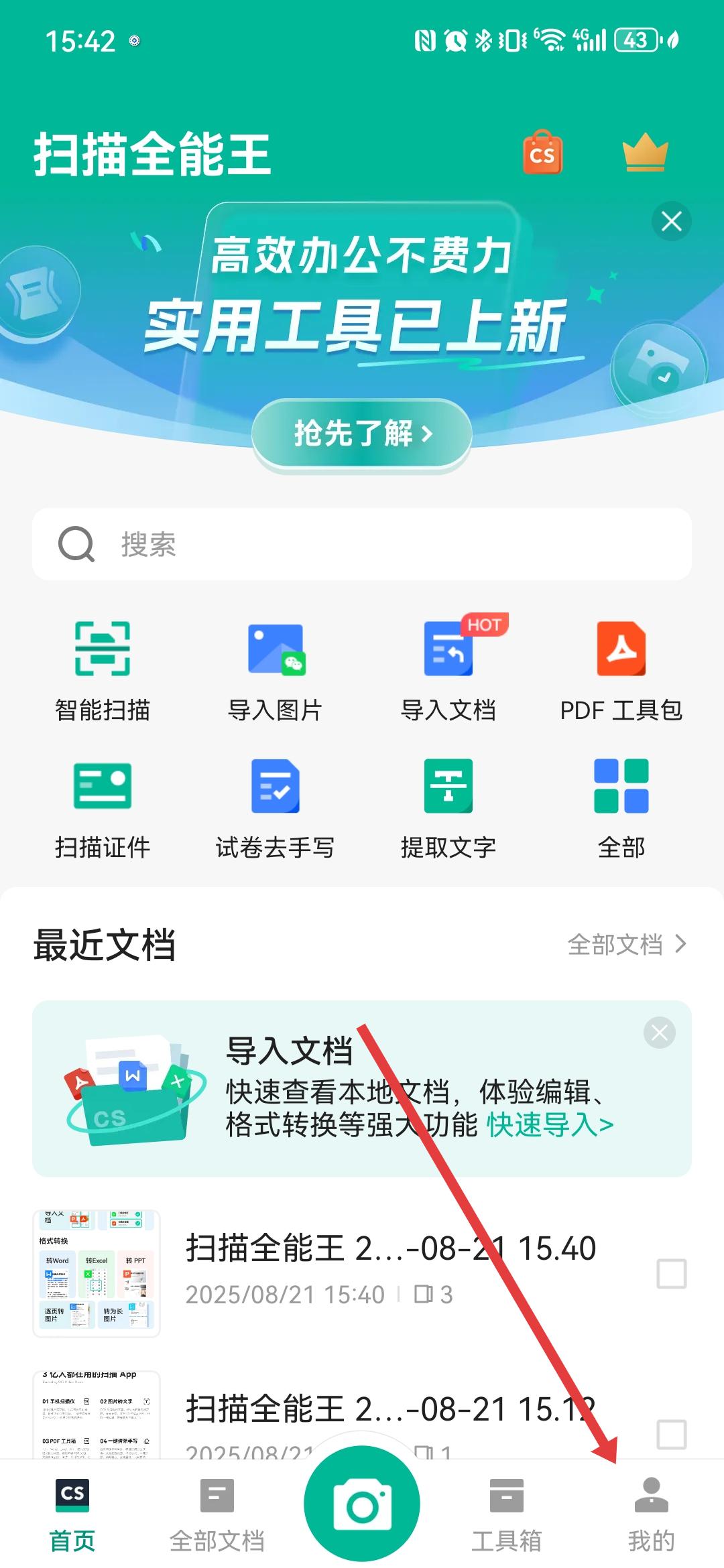Screen dimensions: 724x1568
Task: Launch 扫描证件 ID scanning
Action: [102, 806]
